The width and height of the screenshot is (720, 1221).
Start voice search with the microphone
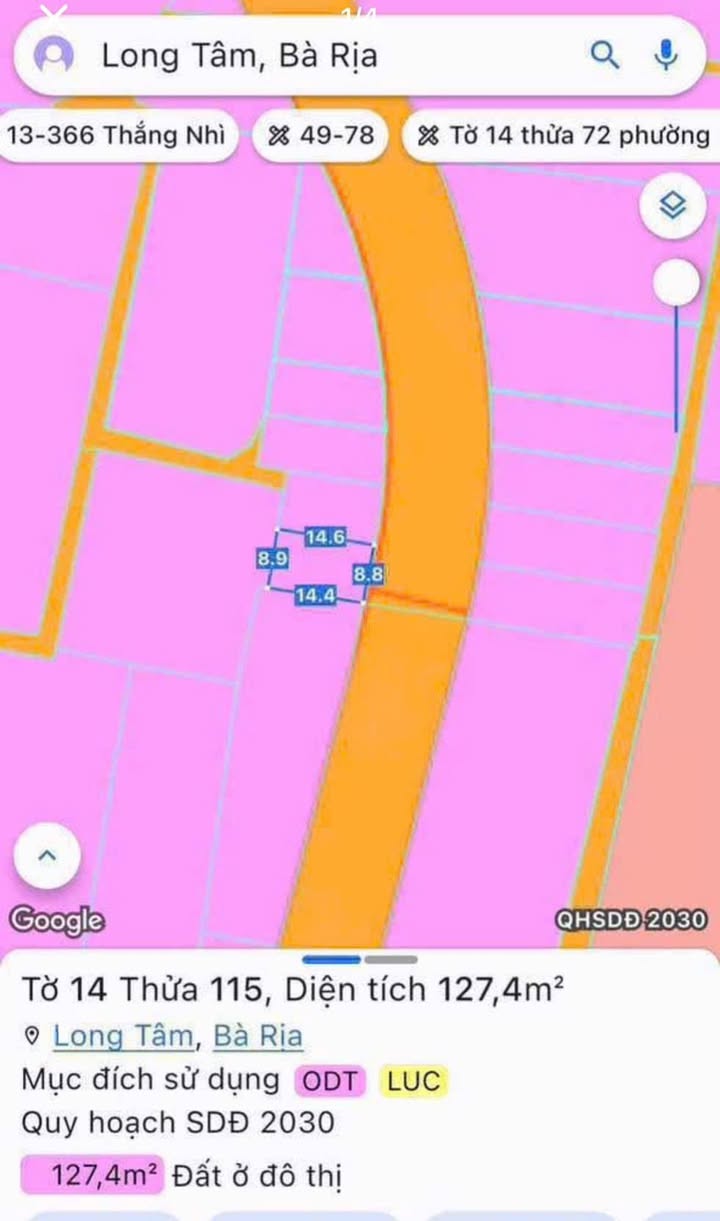point(666,55)
